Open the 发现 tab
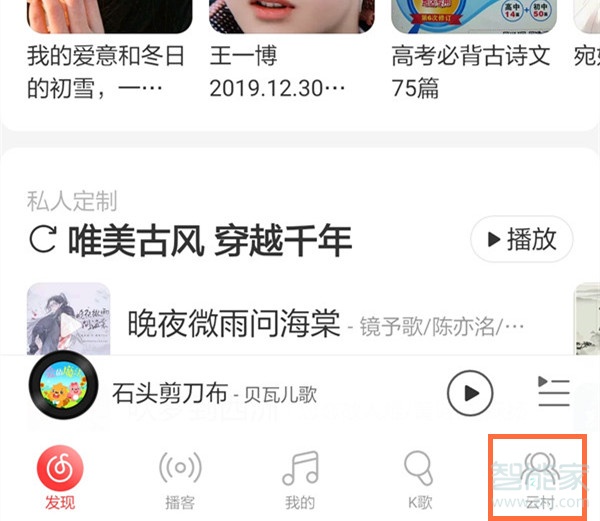Screen dimensions: 600x521 coord(60,477)
